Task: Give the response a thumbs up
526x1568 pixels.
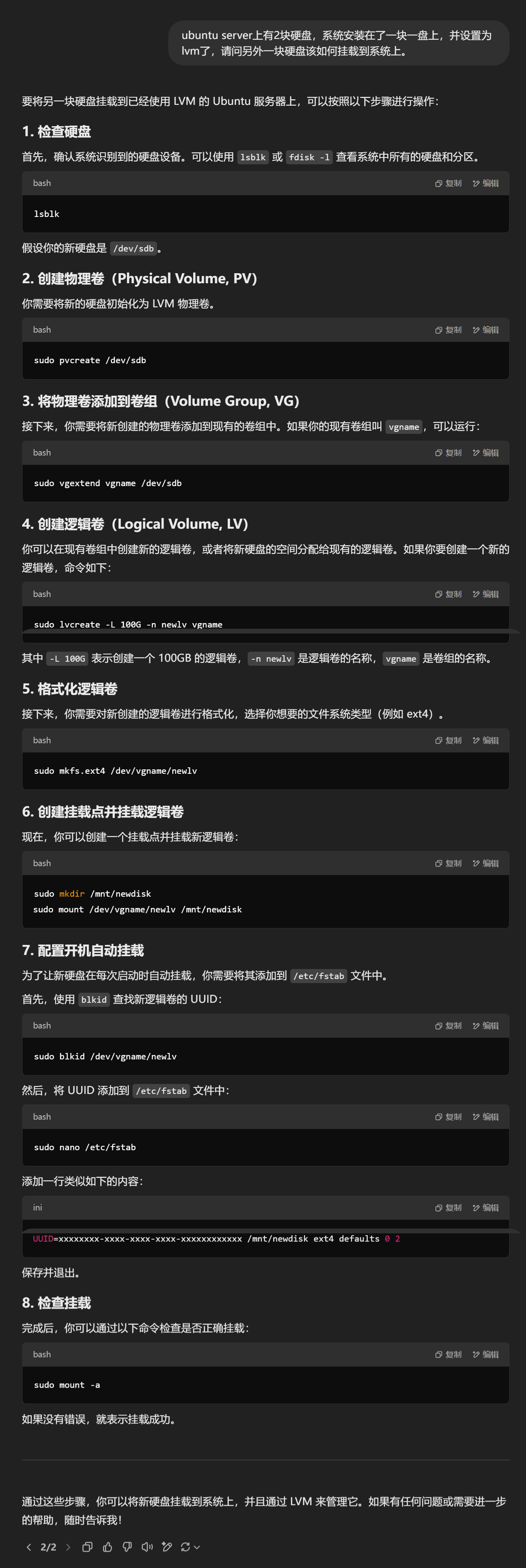Action: click(x=108, y=1547)
